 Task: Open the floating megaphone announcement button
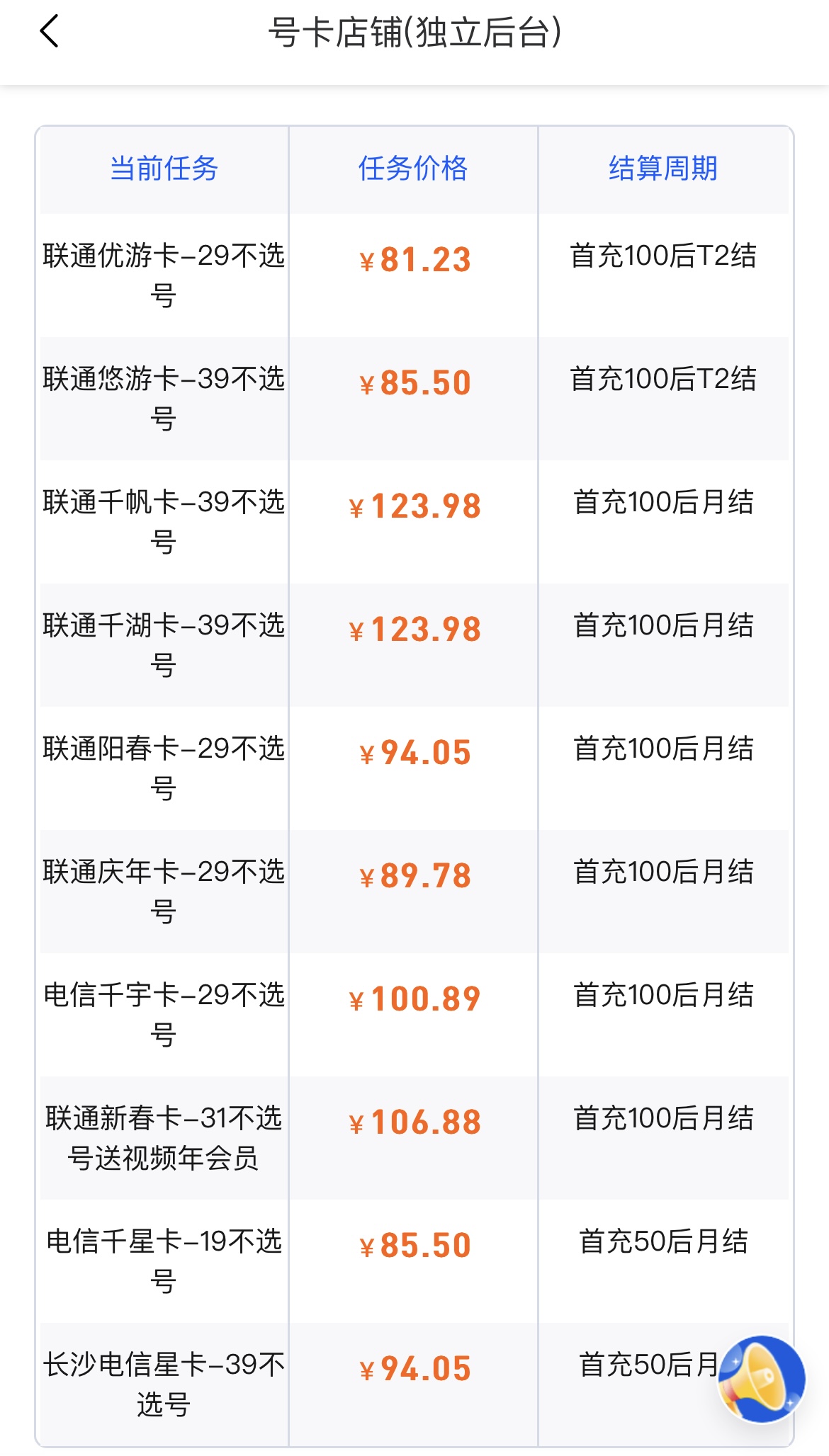click(761, 1379)
